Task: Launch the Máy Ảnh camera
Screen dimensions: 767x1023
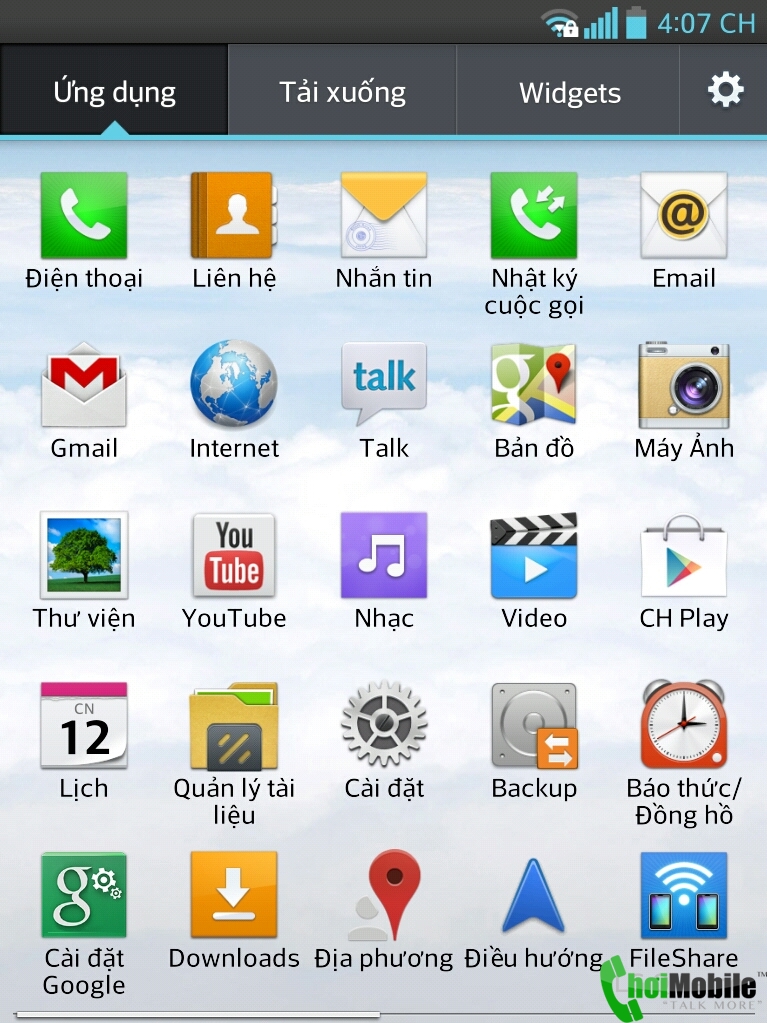Action: pyautogui.click(x=684, y=386)
